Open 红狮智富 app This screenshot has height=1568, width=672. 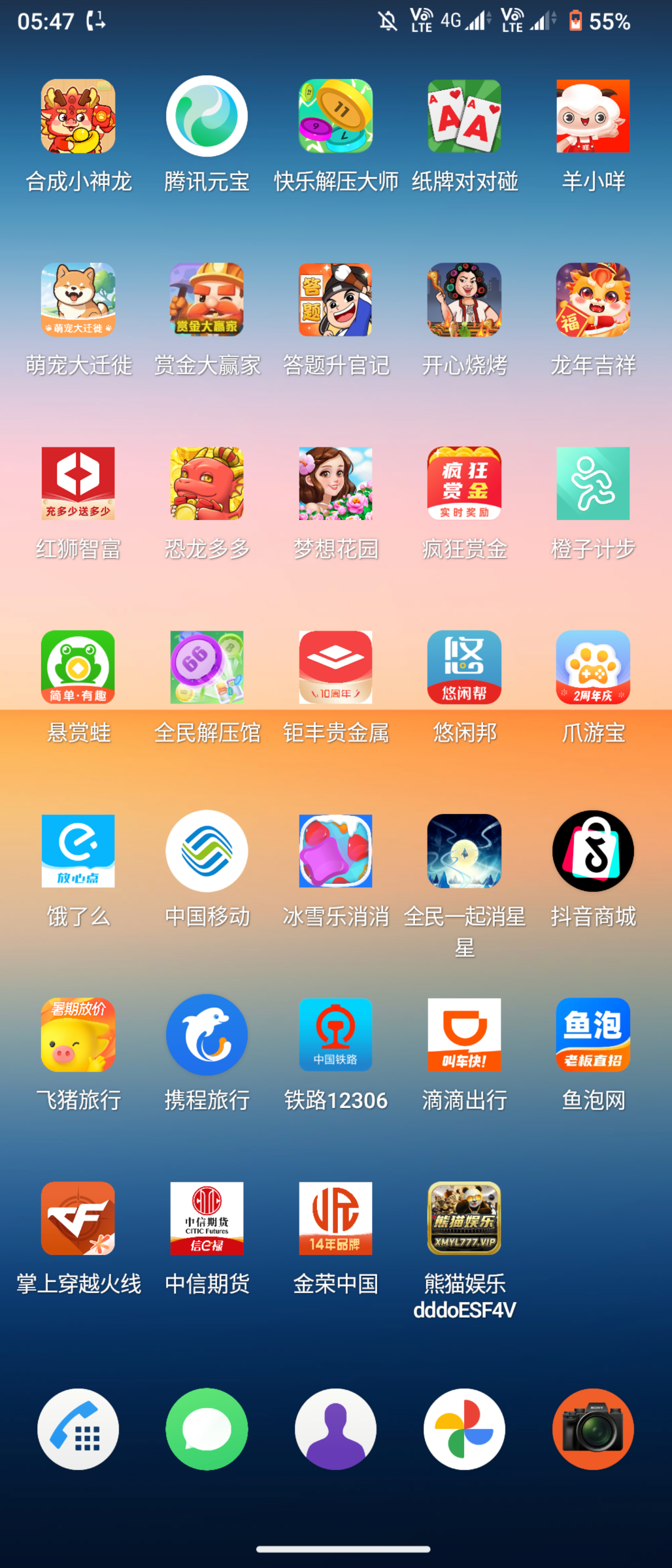tap(78, 483)
